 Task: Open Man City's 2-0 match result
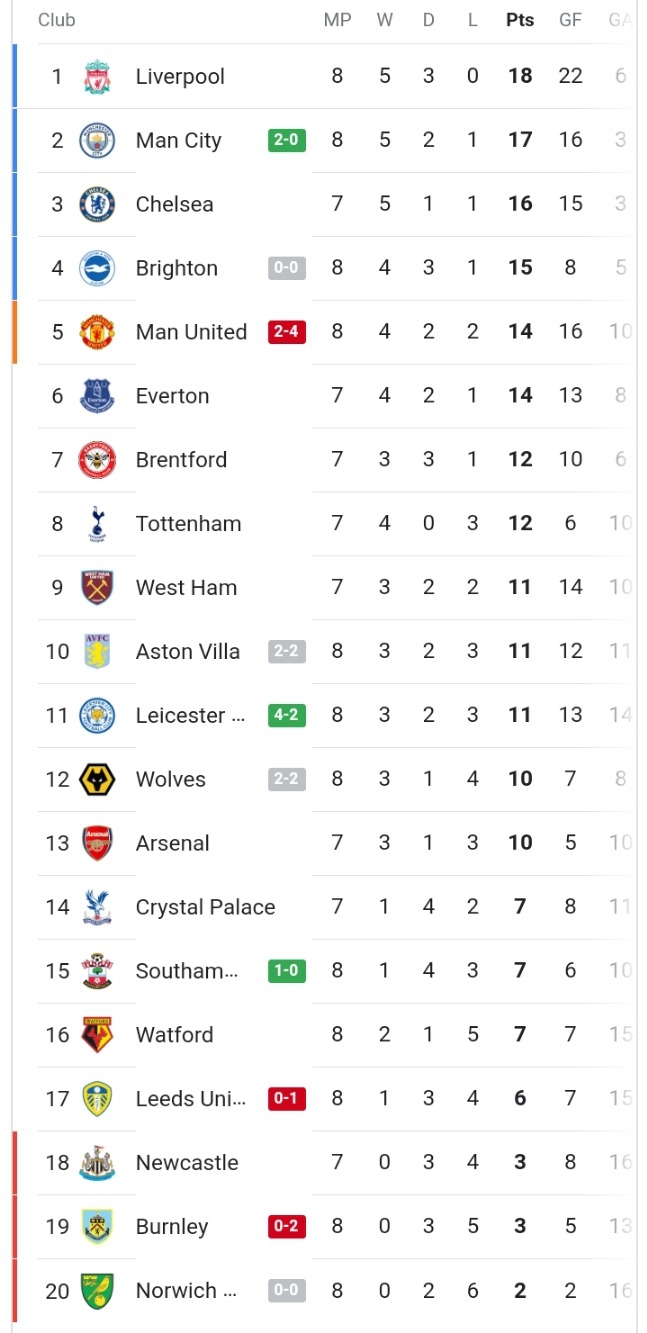coord(287,140)
